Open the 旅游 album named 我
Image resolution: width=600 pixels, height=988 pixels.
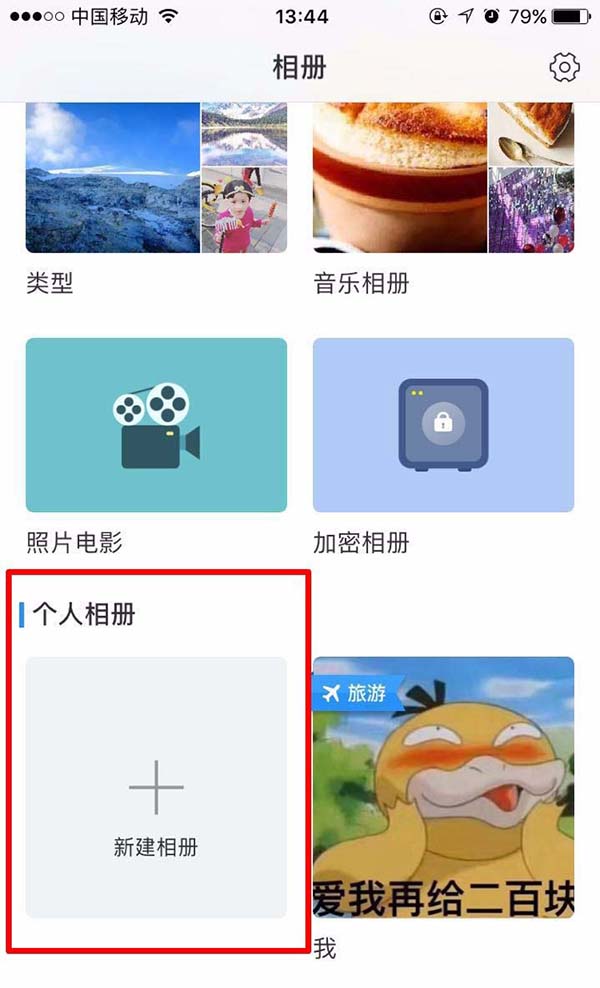click(x=443, y=787)
